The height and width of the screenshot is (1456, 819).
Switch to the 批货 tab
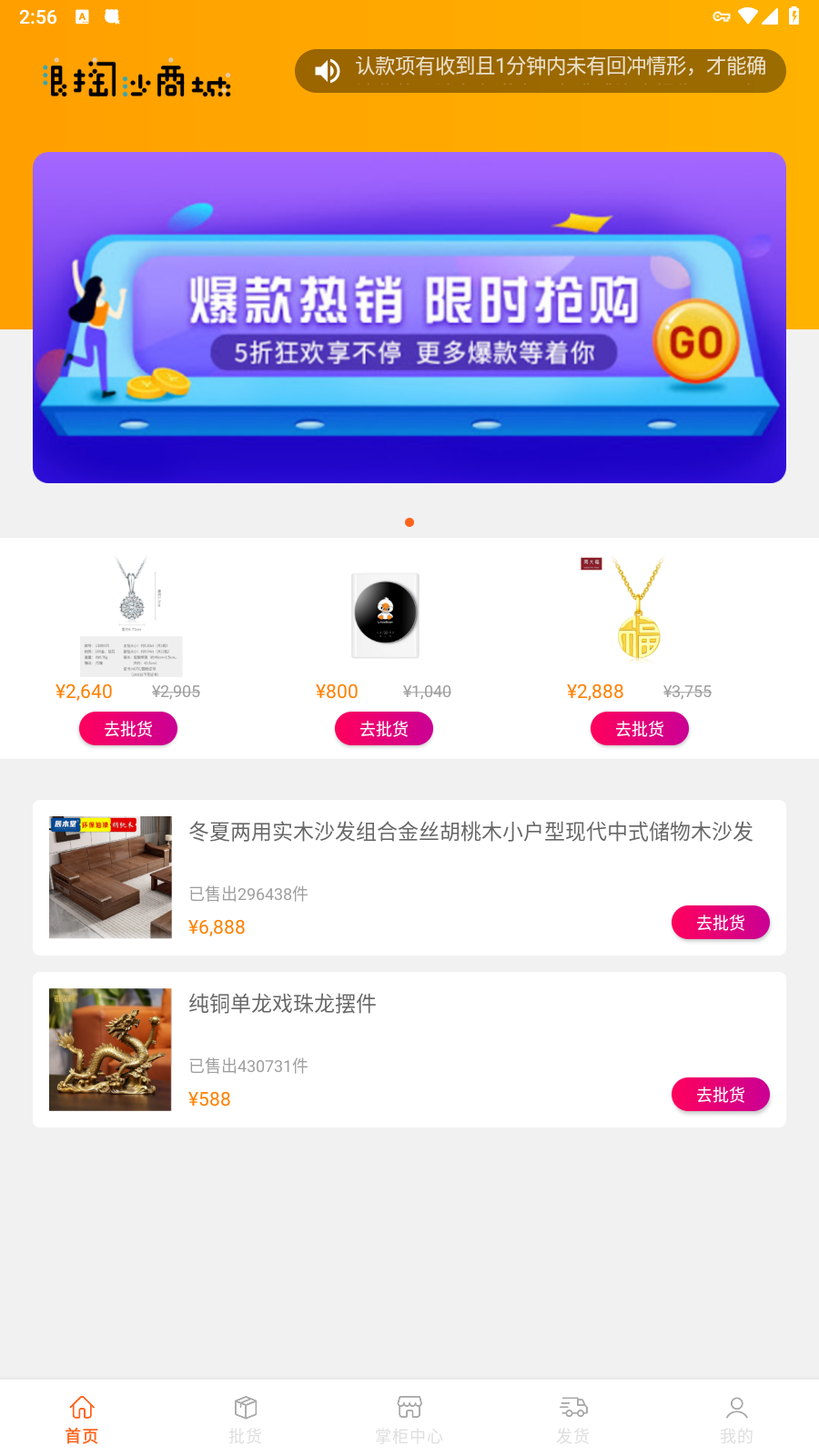(x=246, y=1419)
